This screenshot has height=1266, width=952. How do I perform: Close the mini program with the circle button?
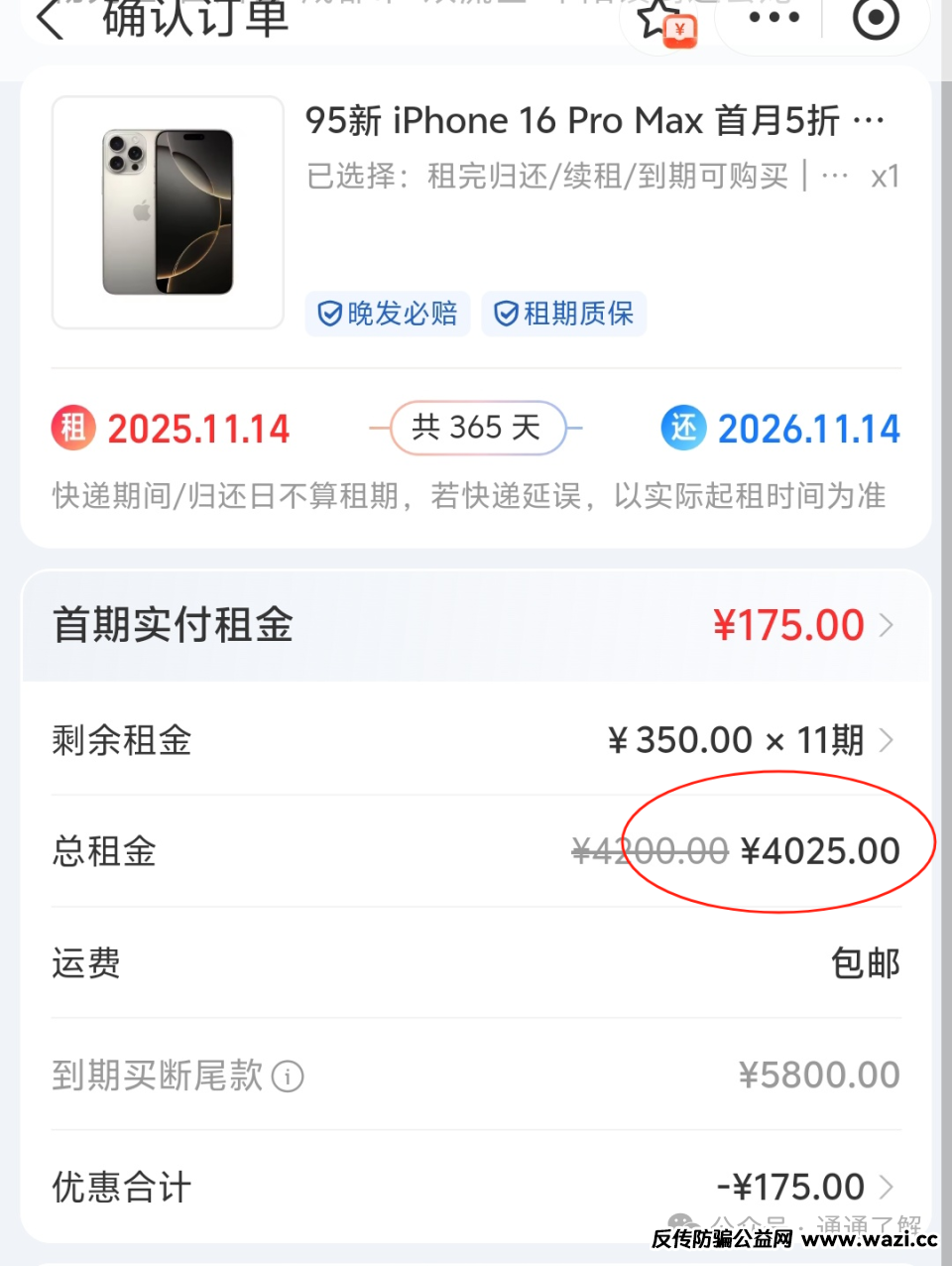click(876, 18)
